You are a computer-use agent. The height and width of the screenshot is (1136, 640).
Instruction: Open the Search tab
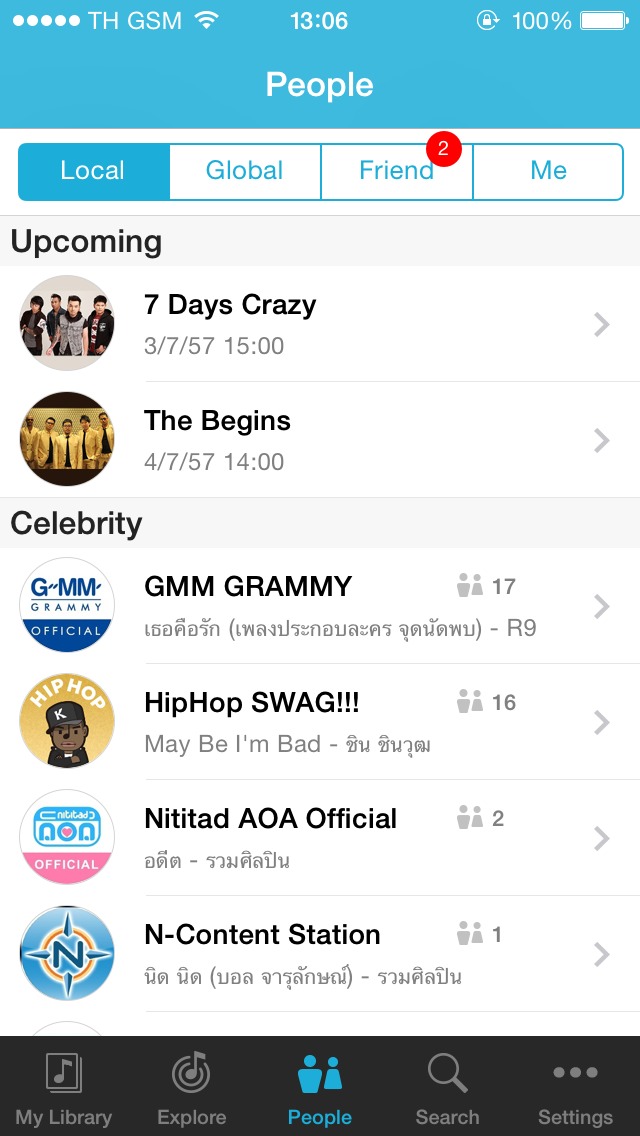pyautogui.click(x=447, y=1088)
